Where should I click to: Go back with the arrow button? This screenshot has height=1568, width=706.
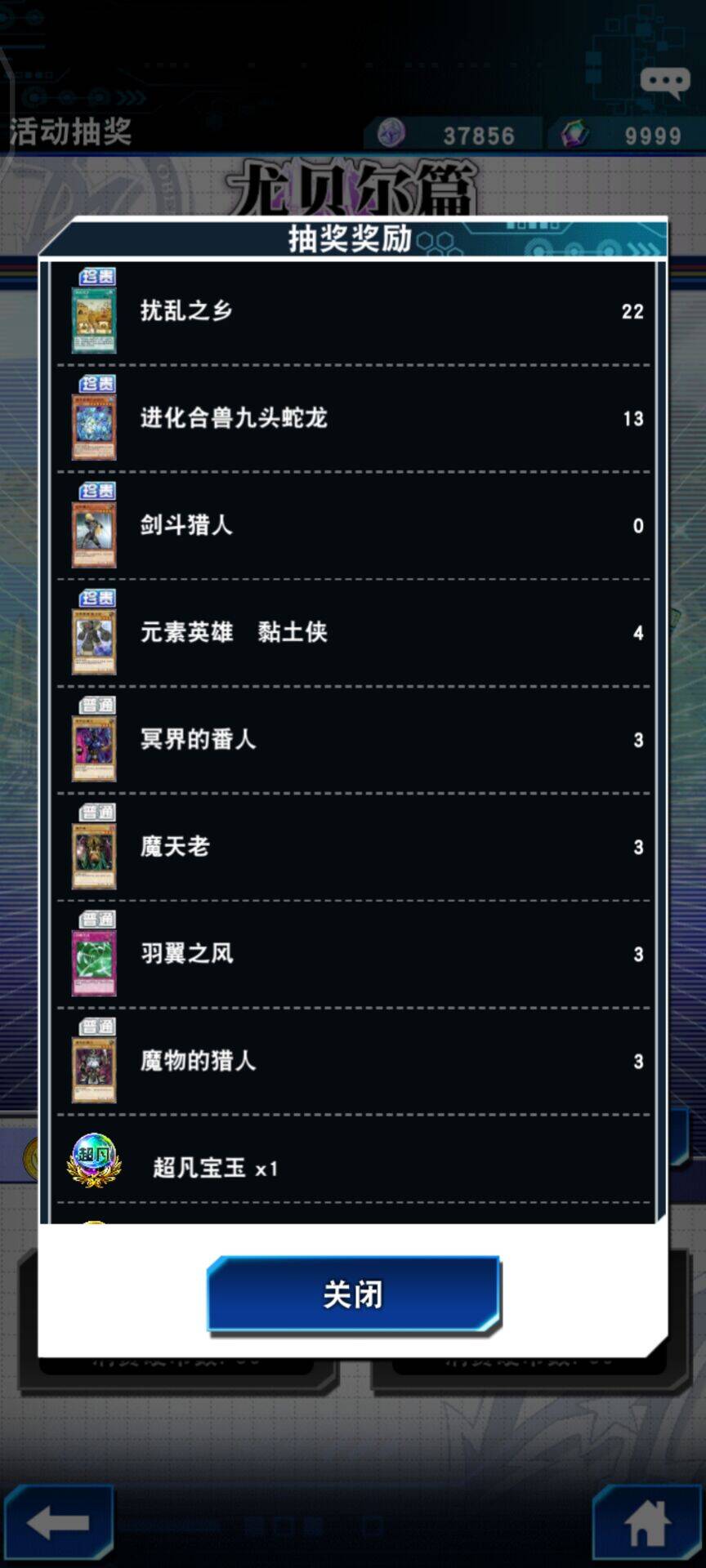pyautogui.click(x=58, y=1522)
